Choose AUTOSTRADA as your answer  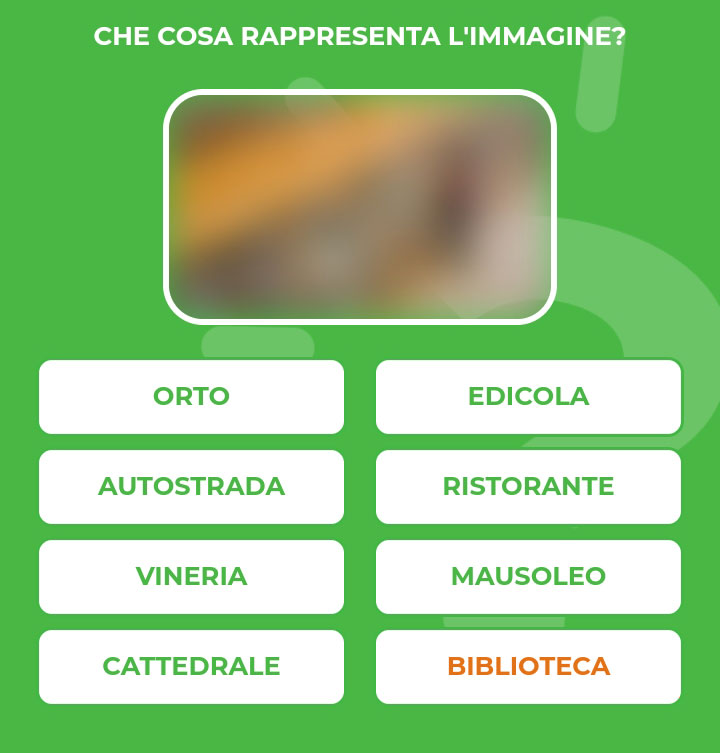[x=190, y=486]
